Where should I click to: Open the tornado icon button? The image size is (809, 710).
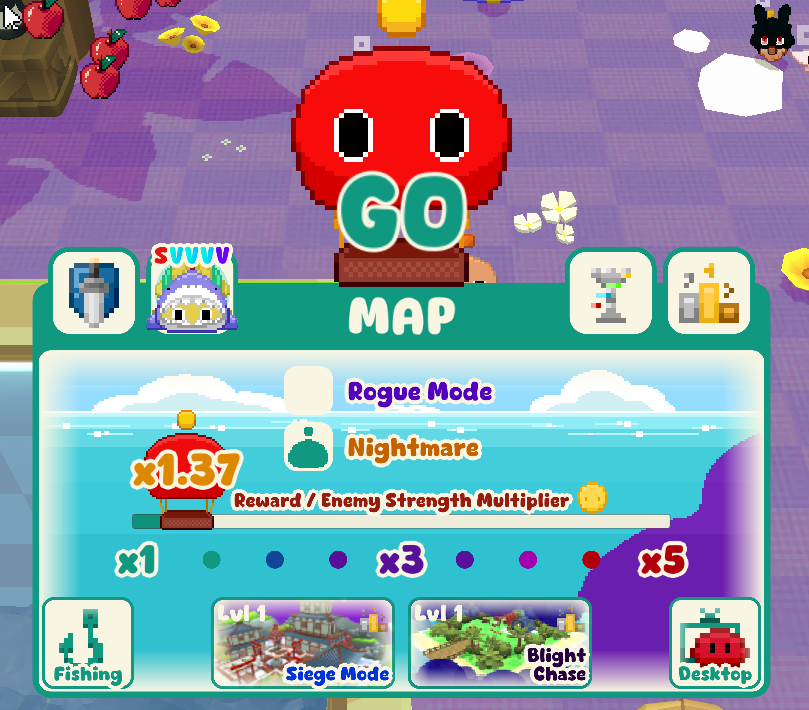click(x=611, y=291)
